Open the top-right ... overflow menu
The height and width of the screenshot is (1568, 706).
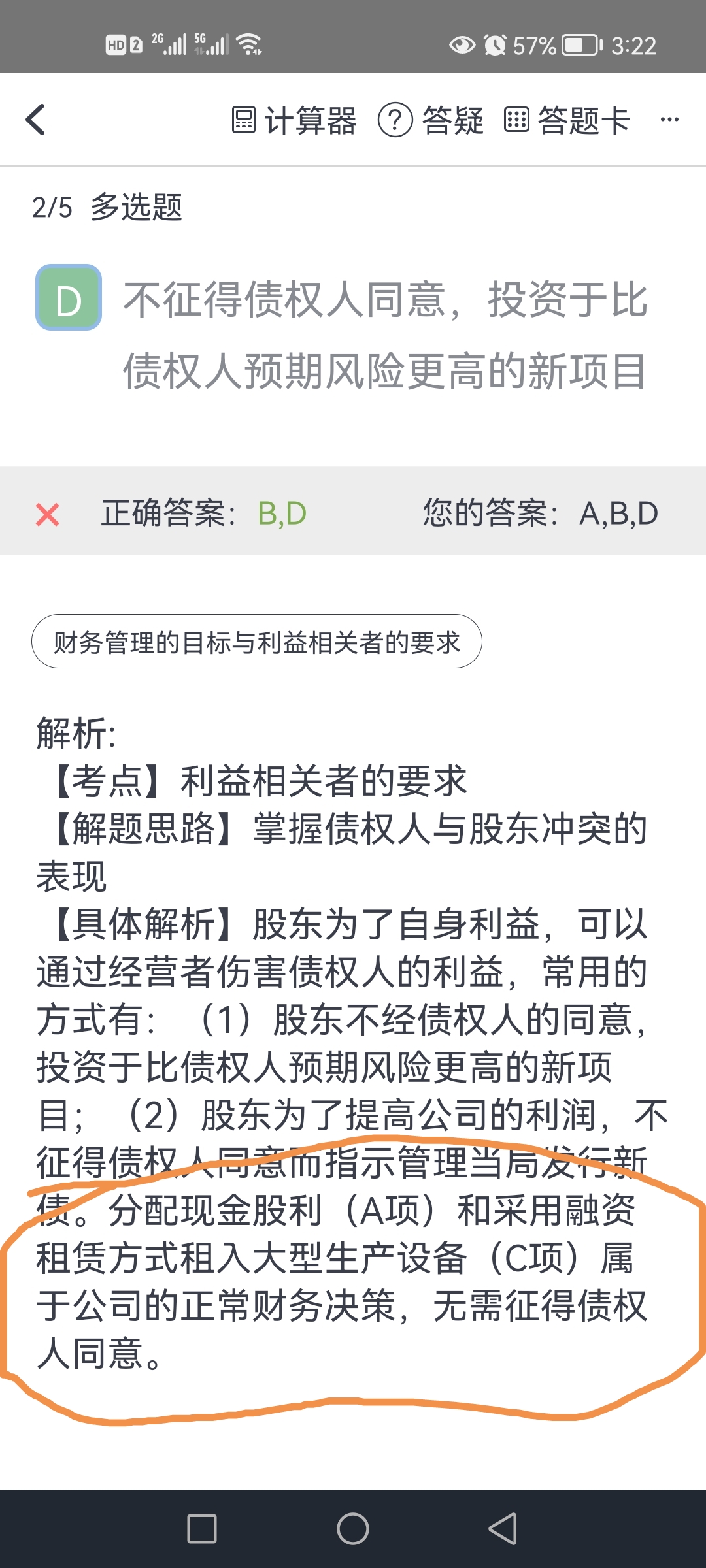click(x=671, y=120)
